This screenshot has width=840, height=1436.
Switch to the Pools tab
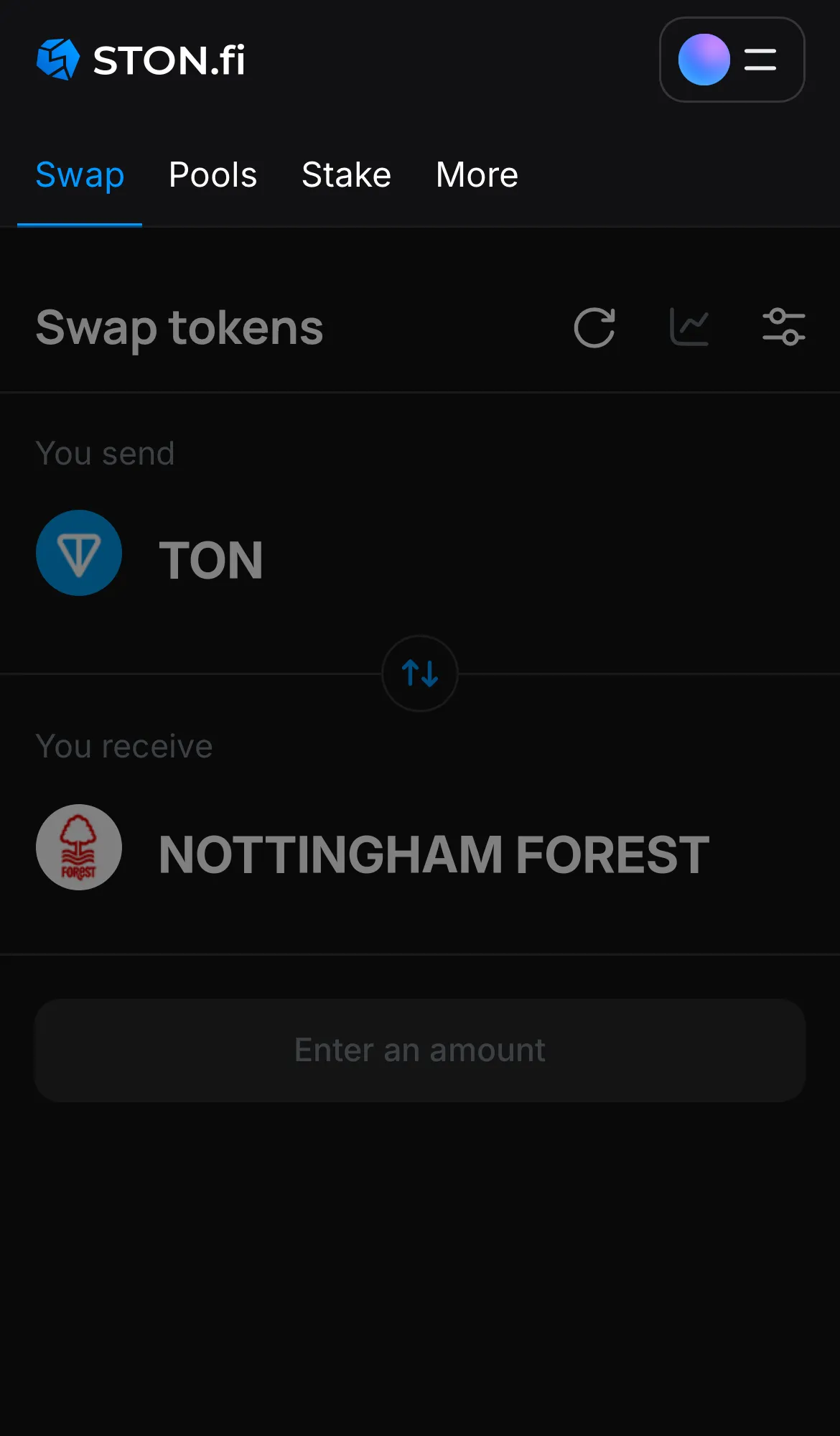coord(213,174)
